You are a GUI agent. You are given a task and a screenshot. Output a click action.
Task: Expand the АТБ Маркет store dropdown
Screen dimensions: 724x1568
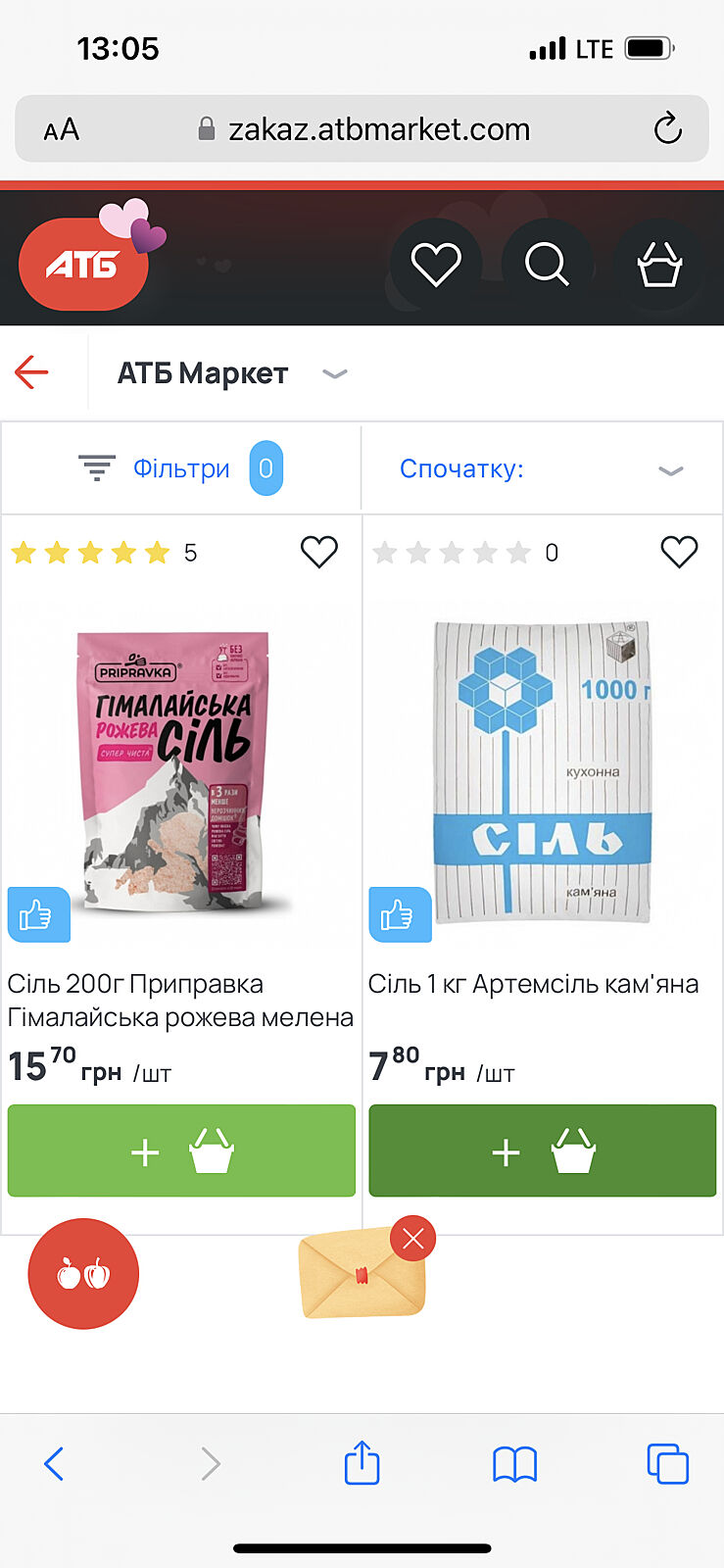(x=334, y=373)
